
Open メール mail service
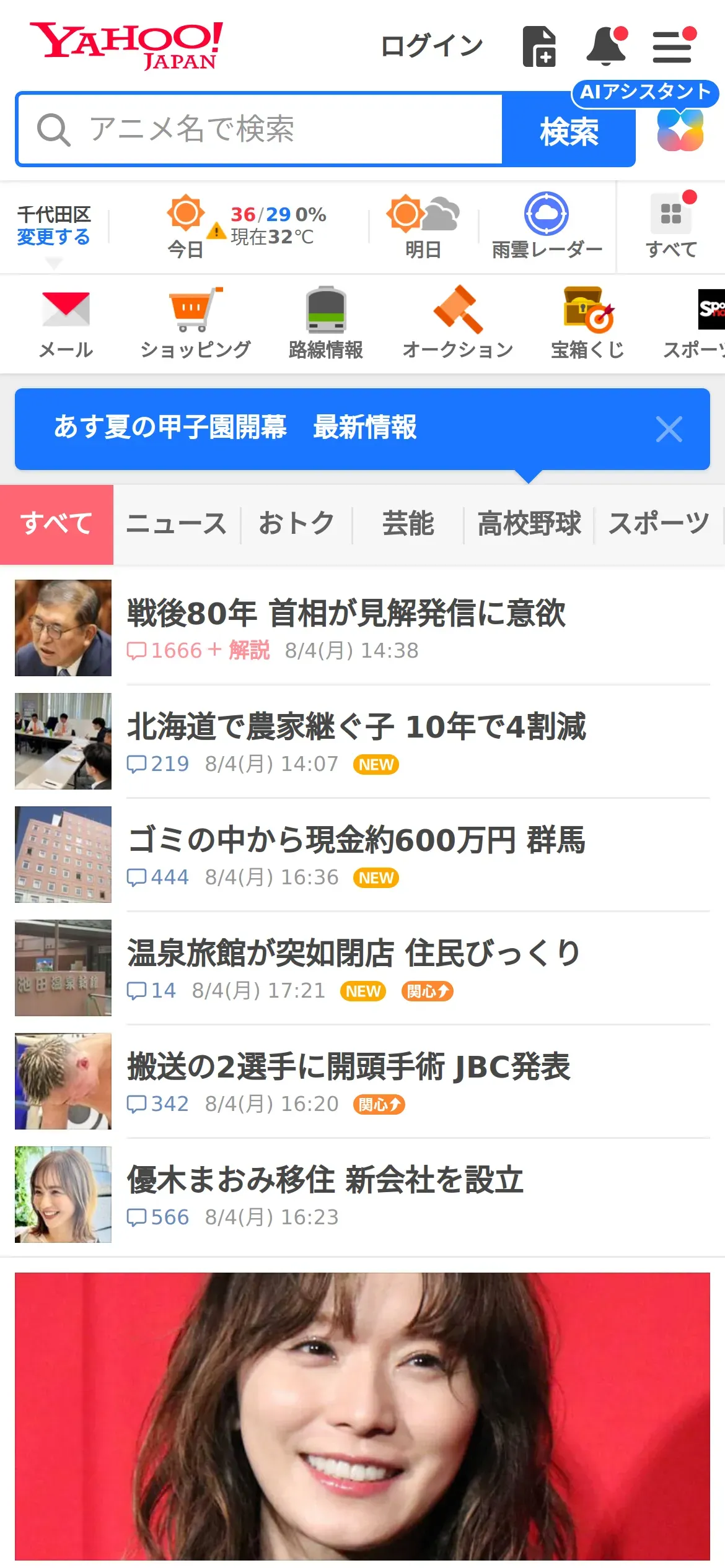point(66,323)
